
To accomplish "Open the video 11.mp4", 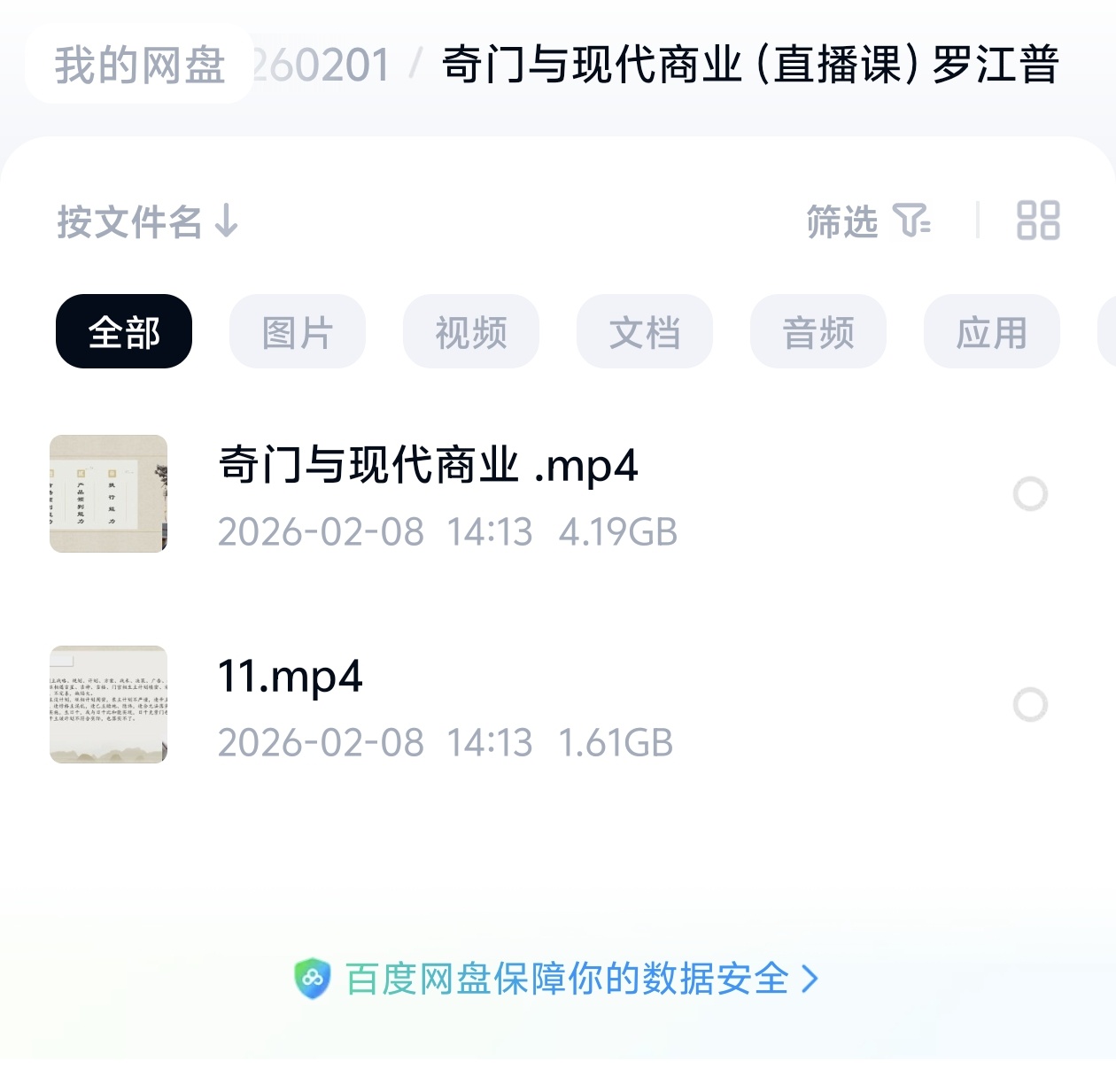I will (x=291, y=678).
